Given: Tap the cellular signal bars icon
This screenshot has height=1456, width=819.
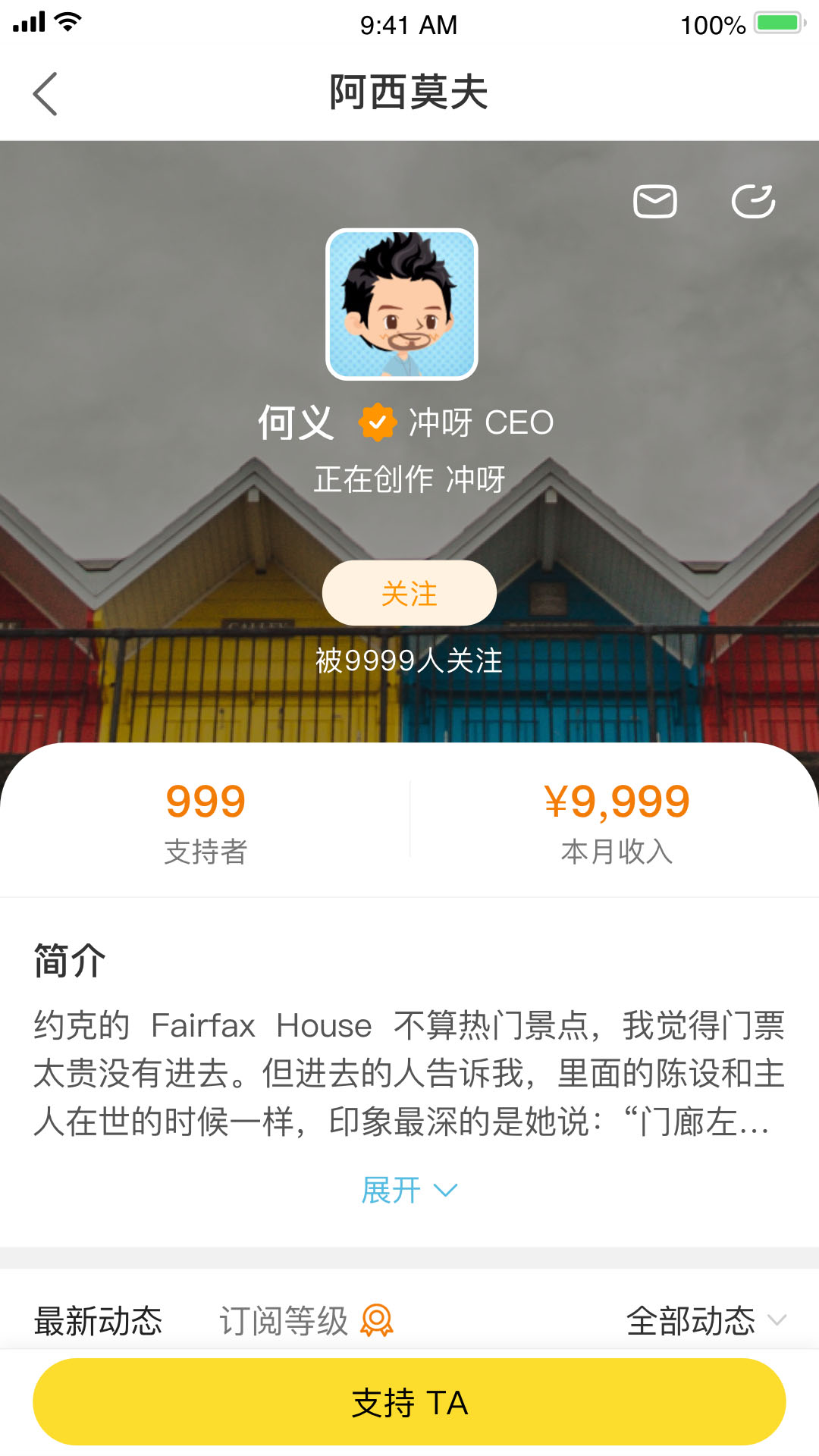Looking at the screenshot, I should pos(30,23).
